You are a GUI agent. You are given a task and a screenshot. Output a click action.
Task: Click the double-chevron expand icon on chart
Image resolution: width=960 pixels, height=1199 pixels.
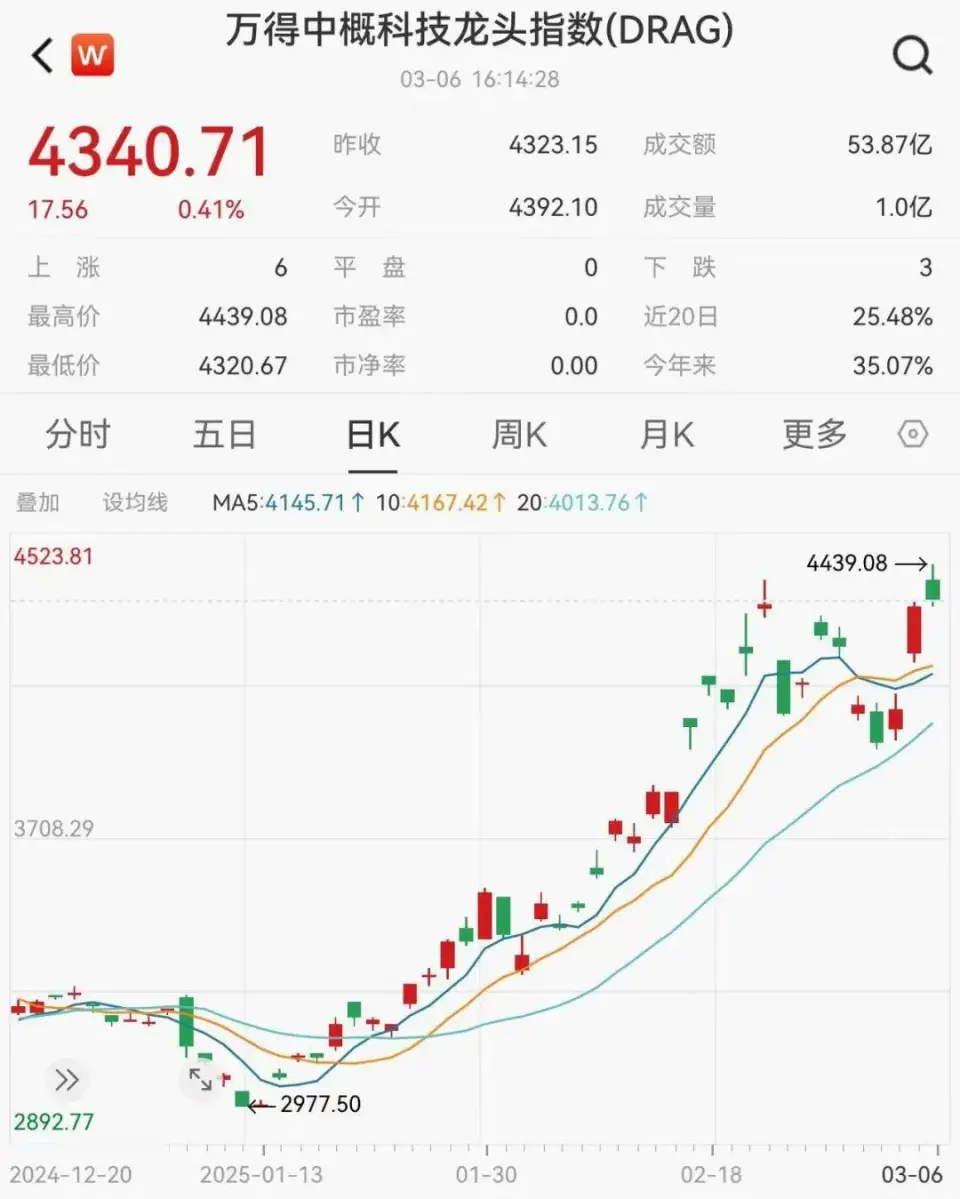66,1079
